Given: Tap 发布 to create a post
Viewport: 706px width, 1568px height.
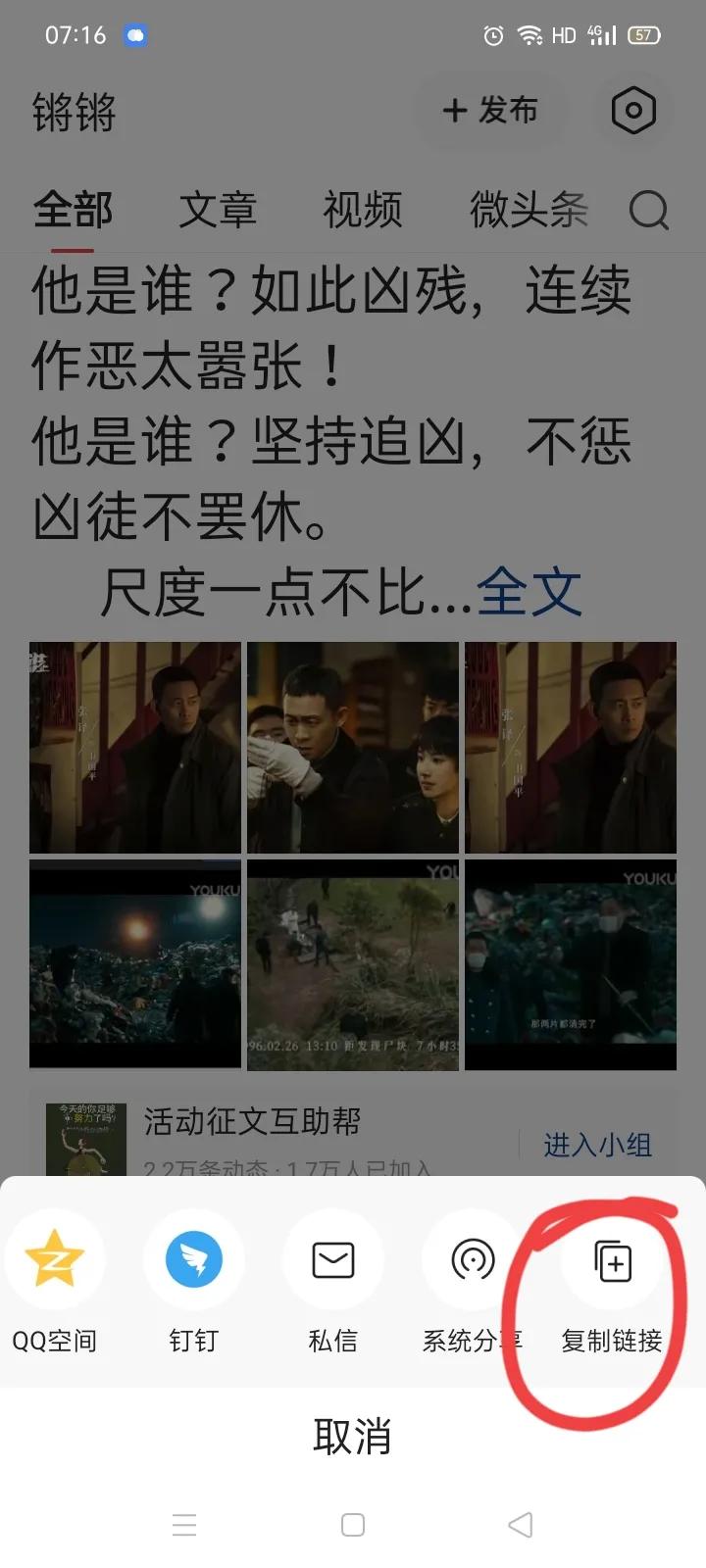Looking at the screenshot, I should coord(491,111).
